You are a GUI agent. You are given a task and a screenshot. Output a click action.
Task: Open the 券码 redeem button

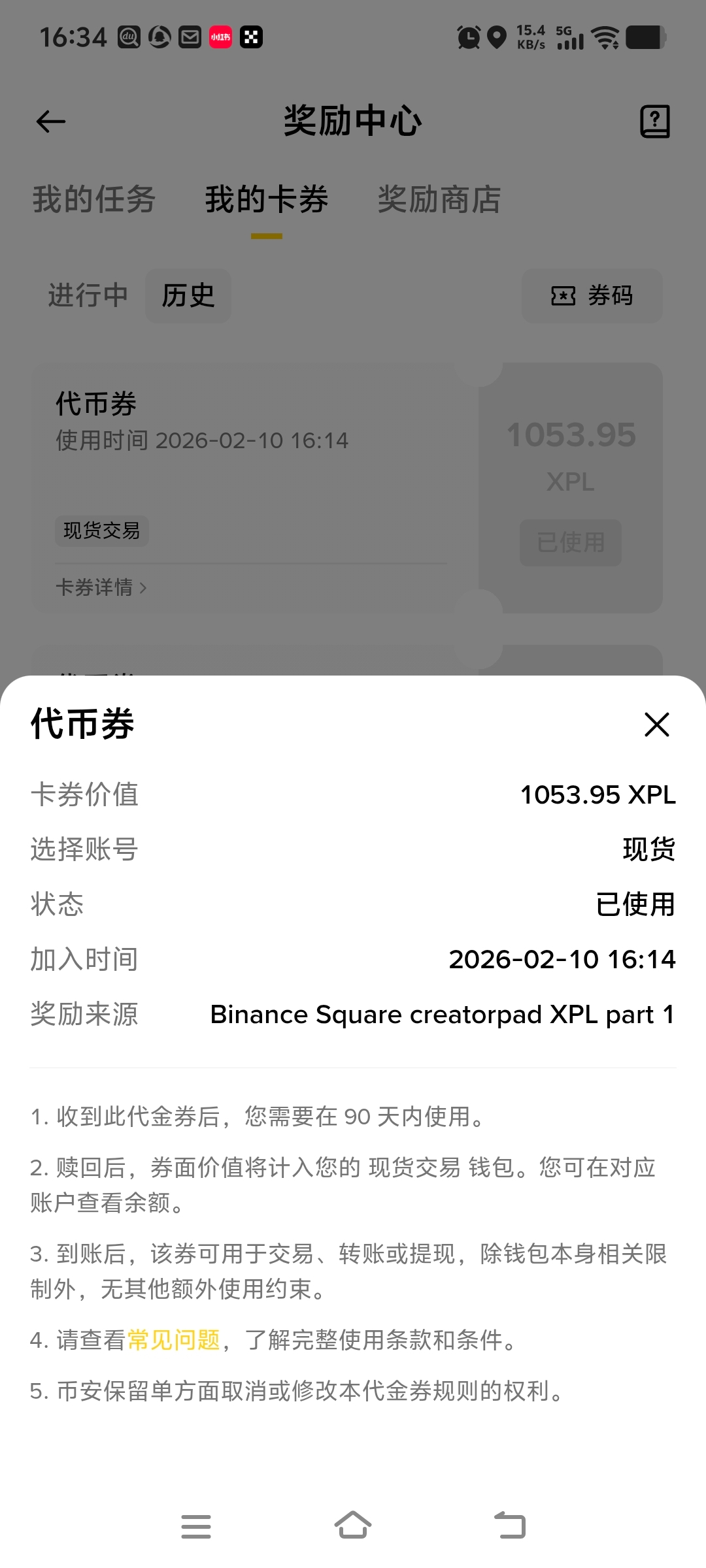[592, 296]
